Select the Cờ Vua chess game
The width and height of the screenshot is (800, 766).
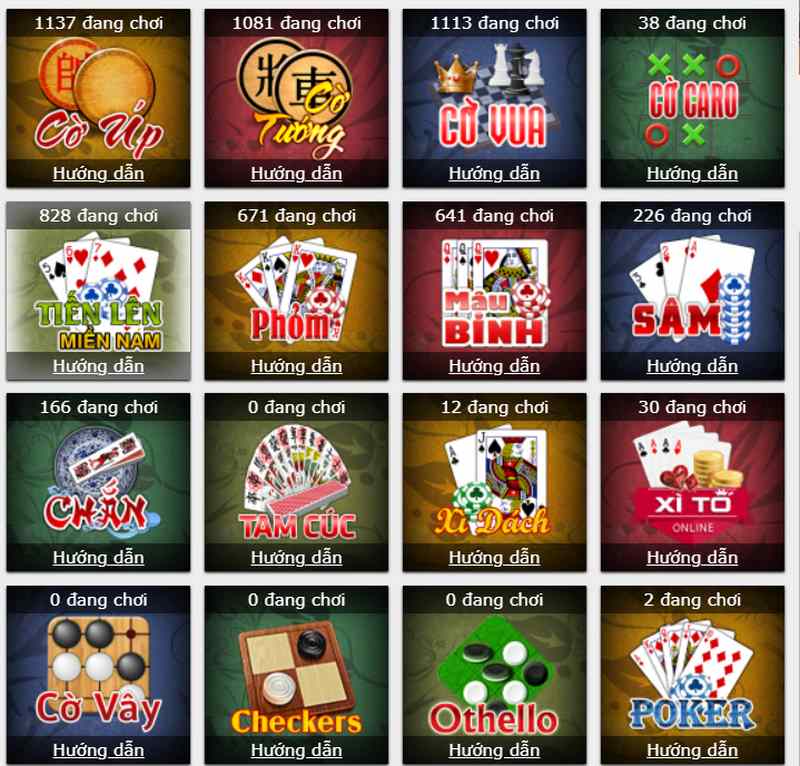494,95
